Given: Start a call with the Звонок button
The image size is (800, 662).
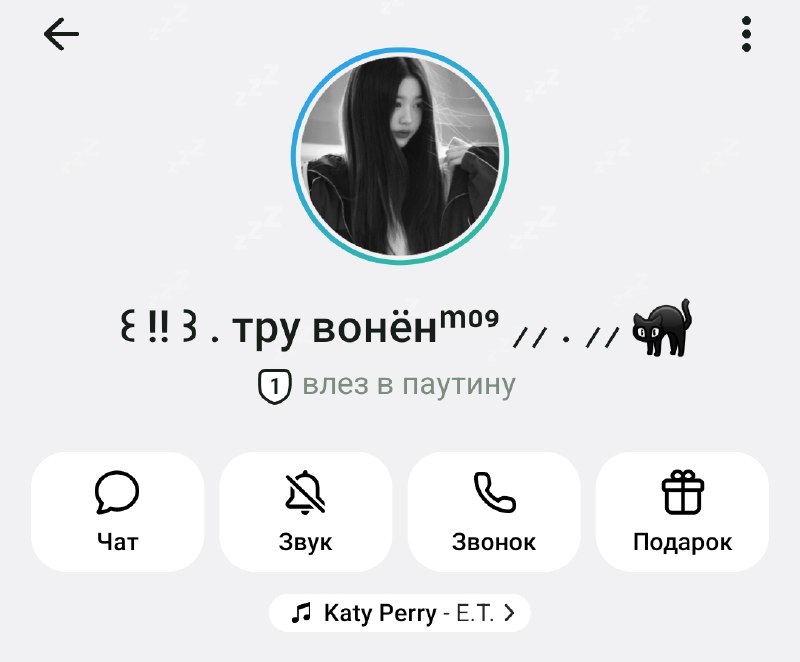Looking at the screenshot, I should [494, 512].
